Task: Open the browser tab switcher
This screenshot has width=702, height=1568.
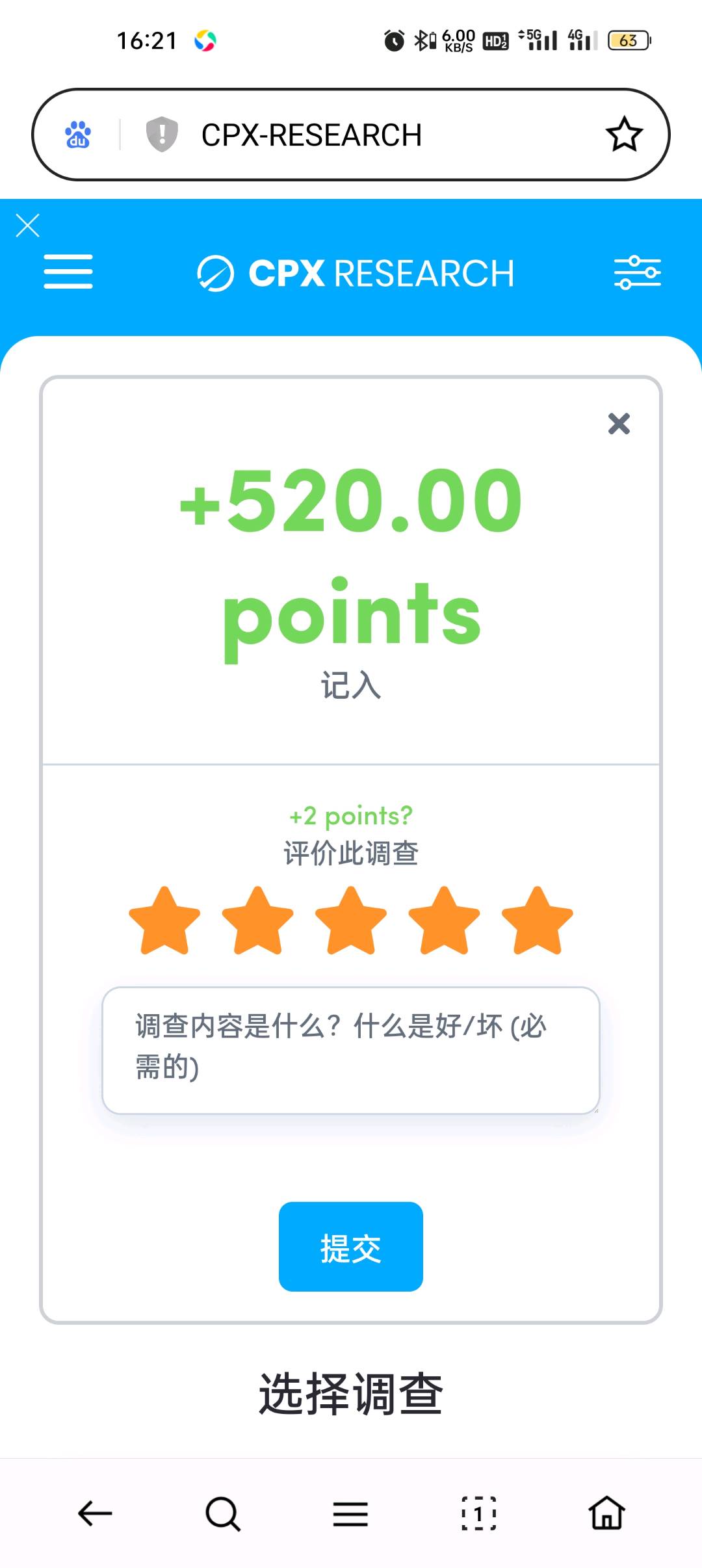Action: (478, 1513)
